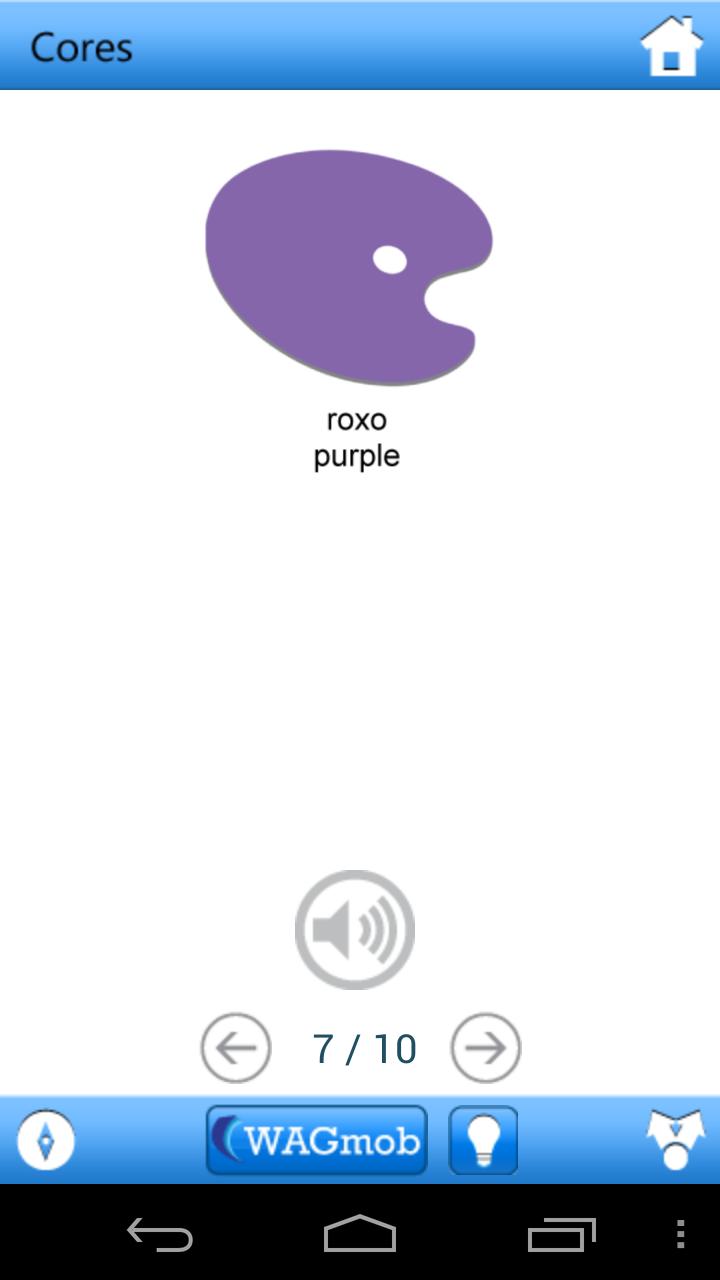Open the lightbulb tips button
This screenshot has width=720, height=1280.
click(483, 1140)
